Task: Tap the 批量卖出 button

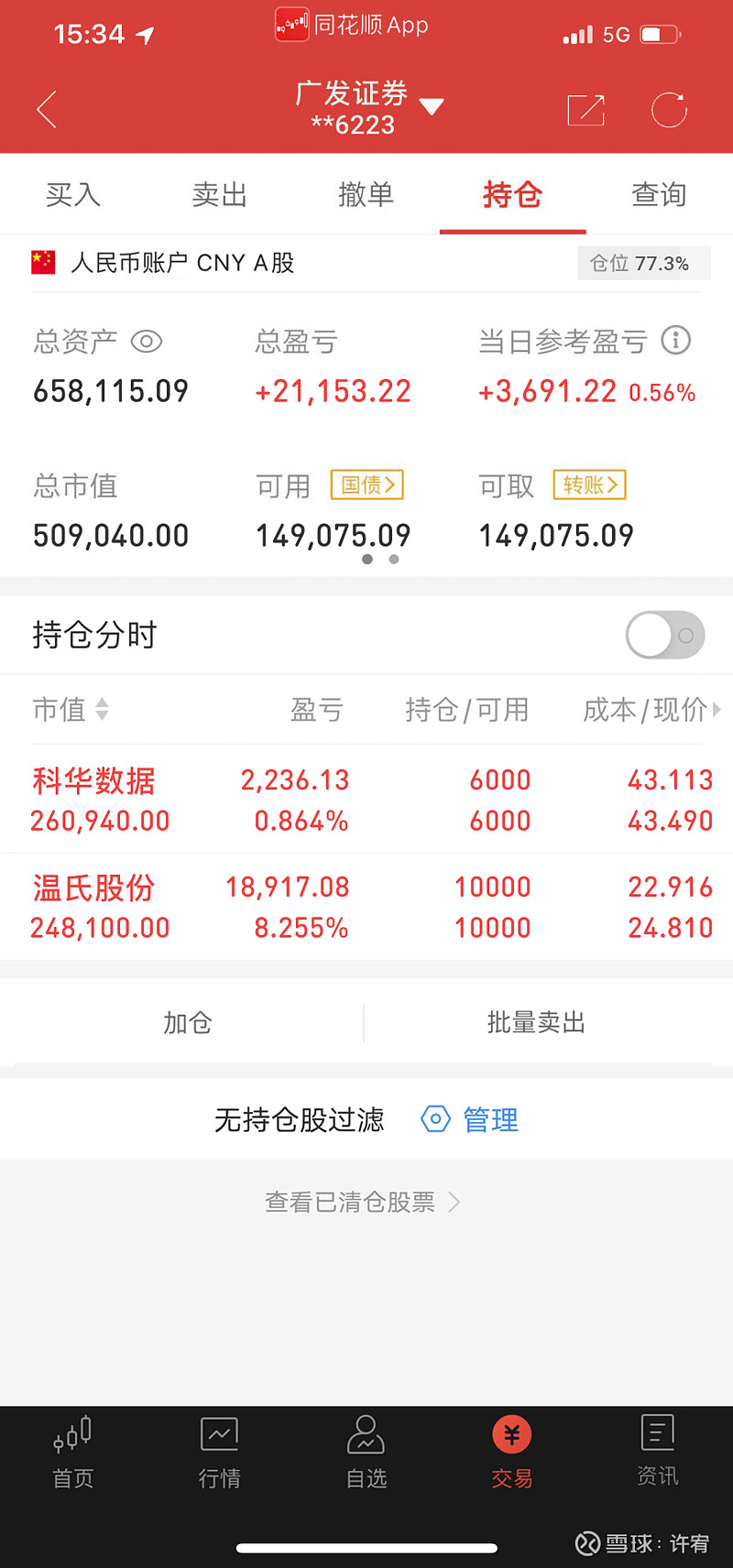Action: [537, 1022]
